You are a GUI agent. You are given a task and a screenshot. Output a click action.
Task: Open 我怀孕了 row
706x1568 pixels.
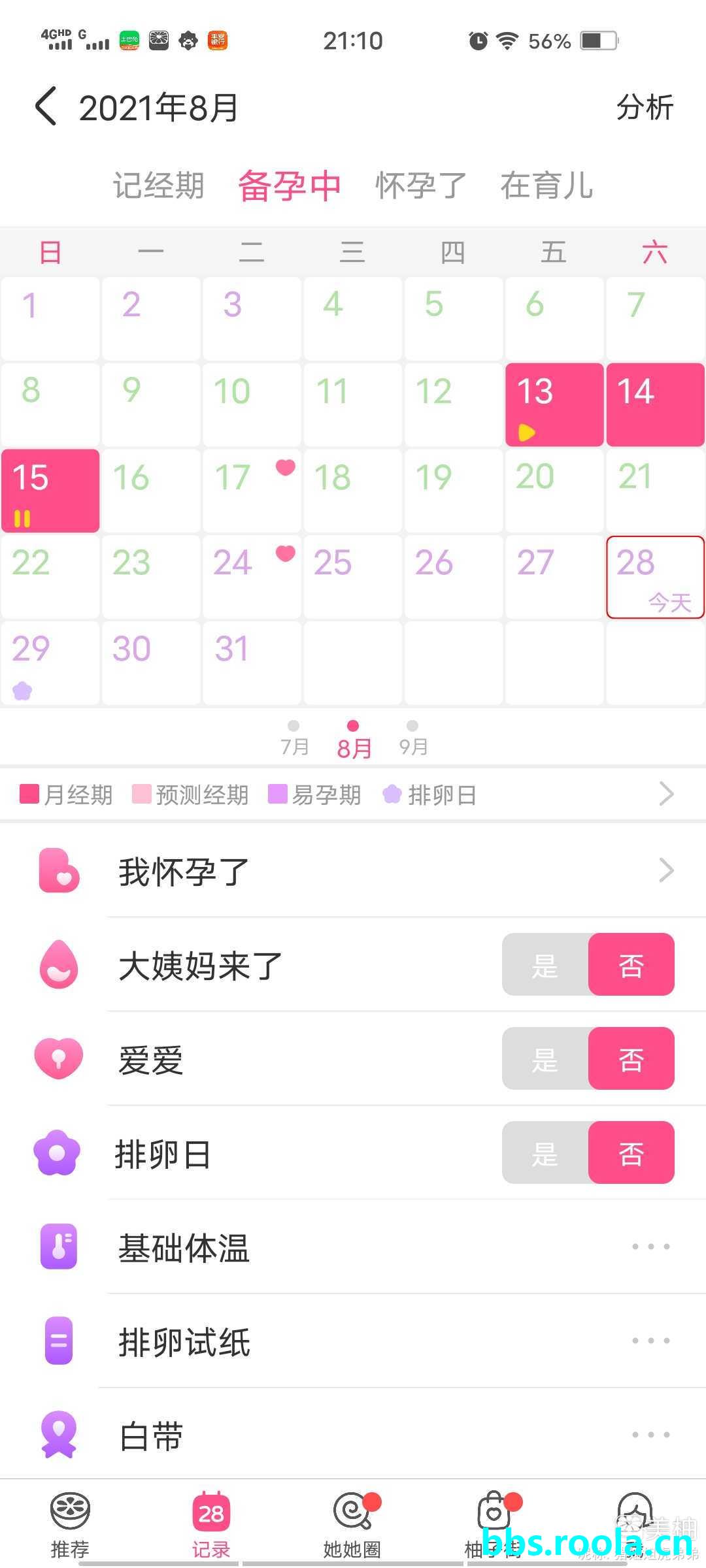tap(392, 871)
